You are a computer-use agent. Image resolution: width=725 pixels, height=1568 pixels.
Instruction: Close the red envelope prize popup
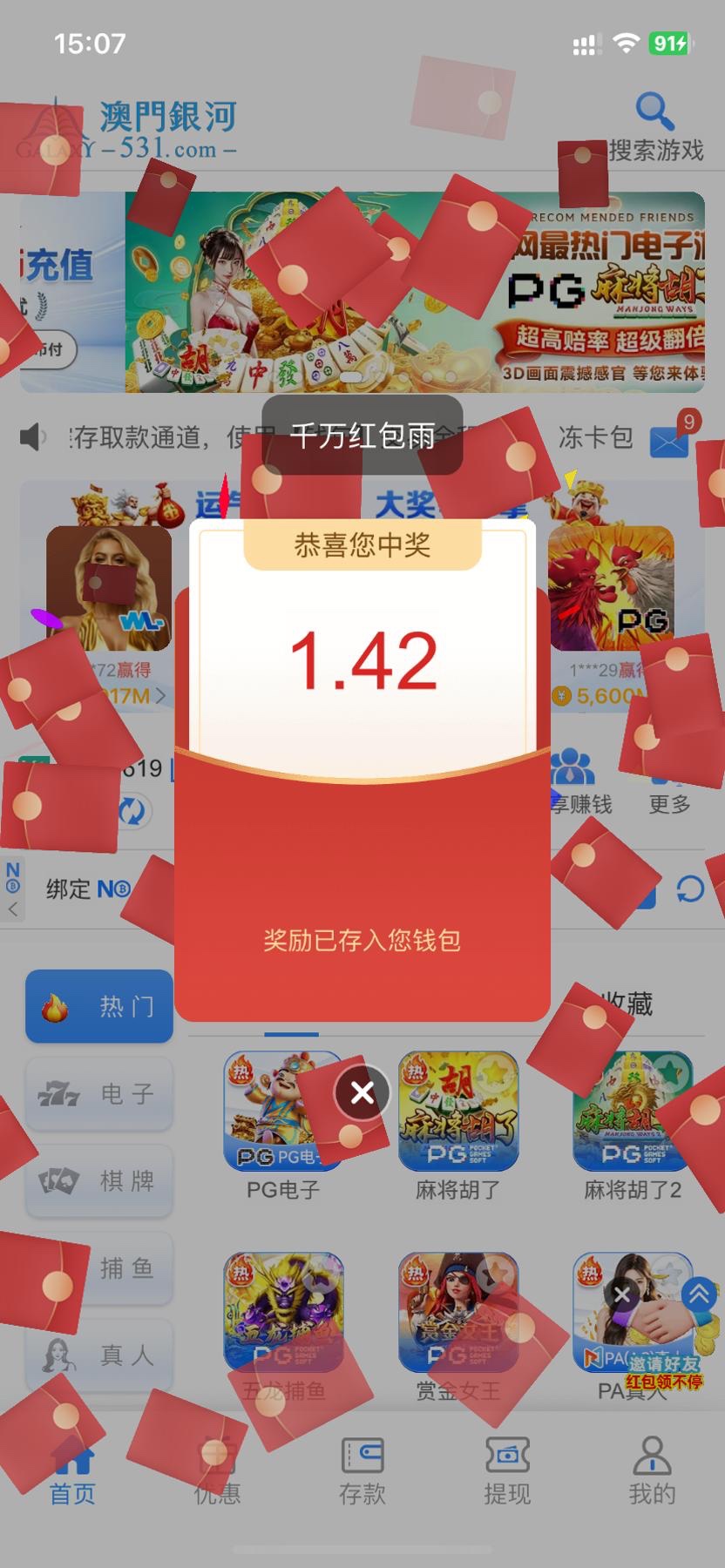click(362, 1092)
